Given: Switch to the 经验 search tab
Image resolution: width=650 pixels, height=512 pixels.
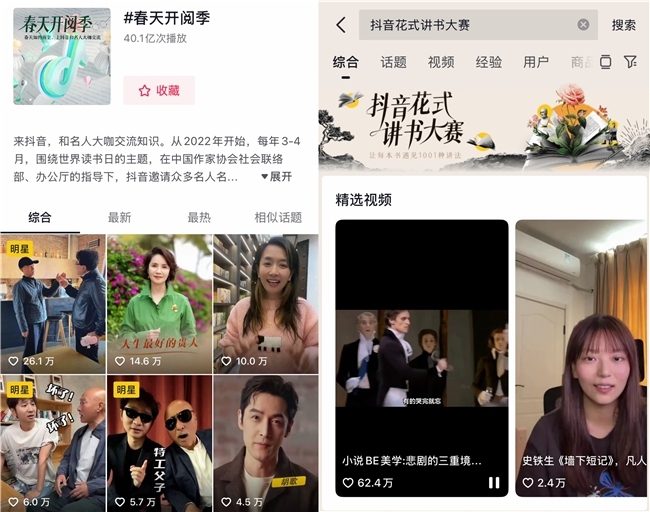Looking at the screenshot, I should 489,62.
